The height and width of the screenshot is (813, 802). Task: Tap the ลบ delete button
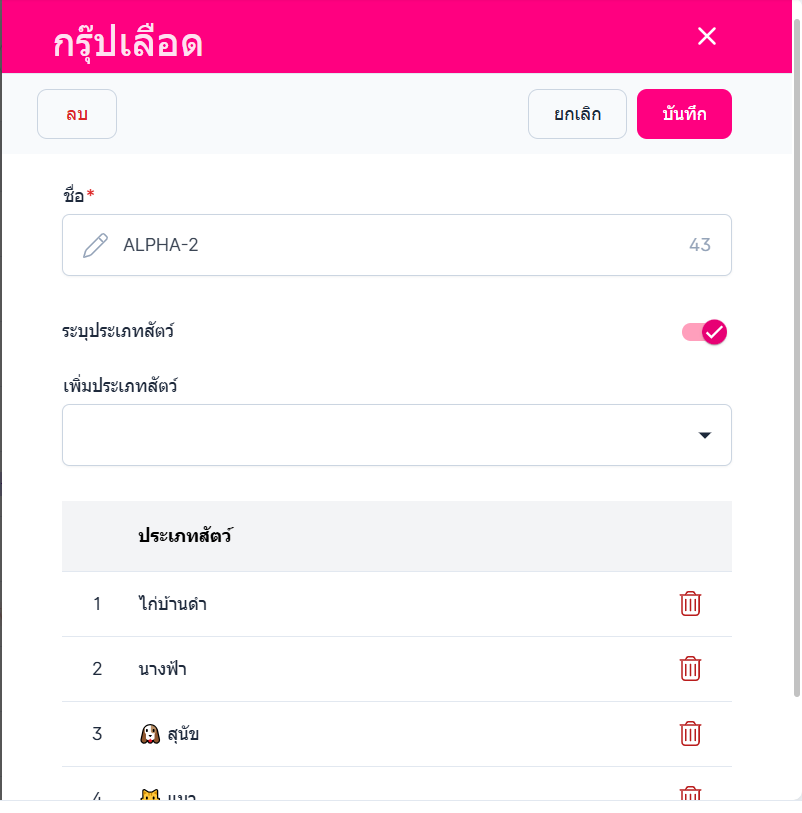77,114
